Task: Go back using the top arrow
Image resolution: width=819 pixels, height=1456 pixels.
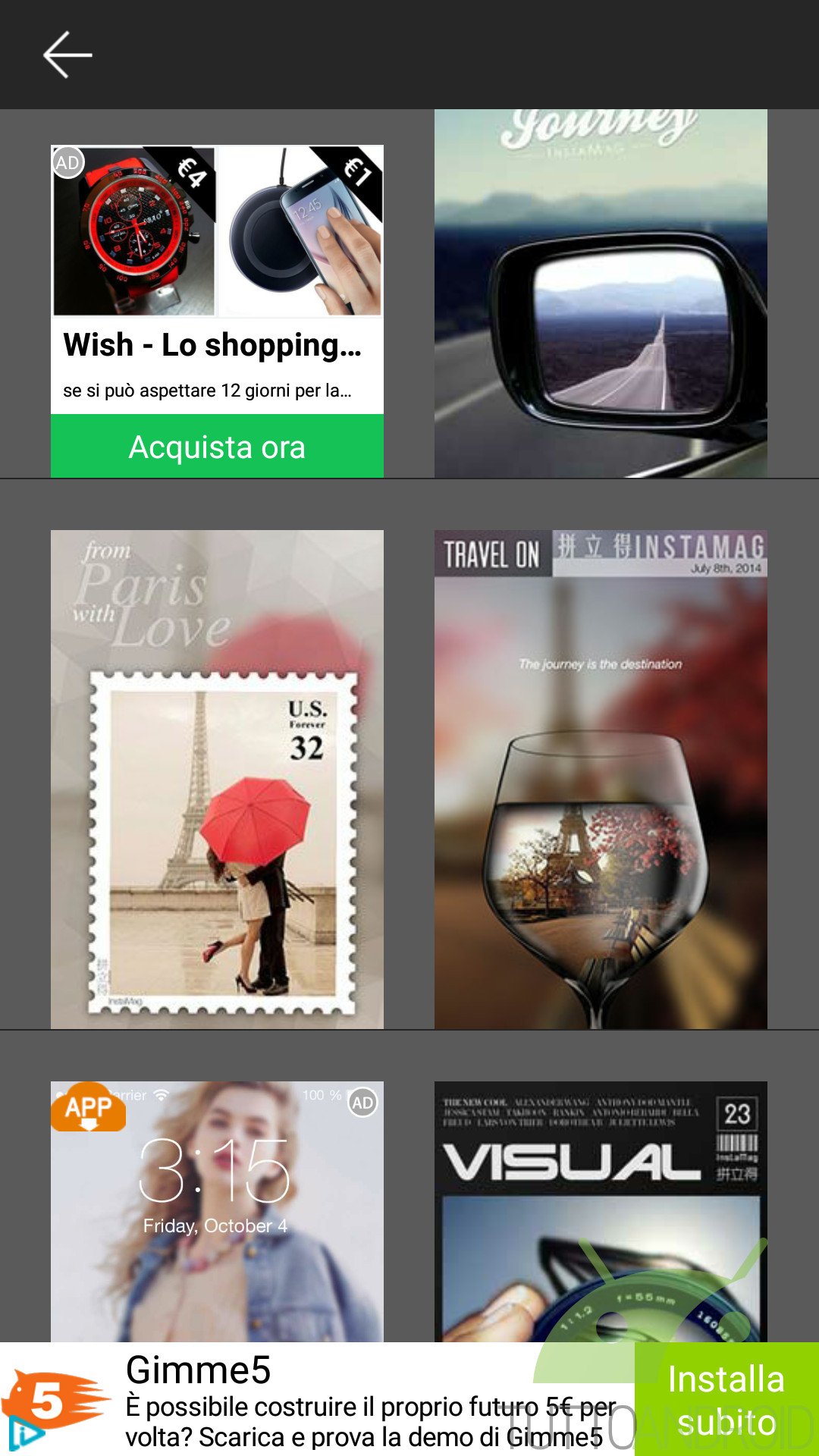Action: 67,55
